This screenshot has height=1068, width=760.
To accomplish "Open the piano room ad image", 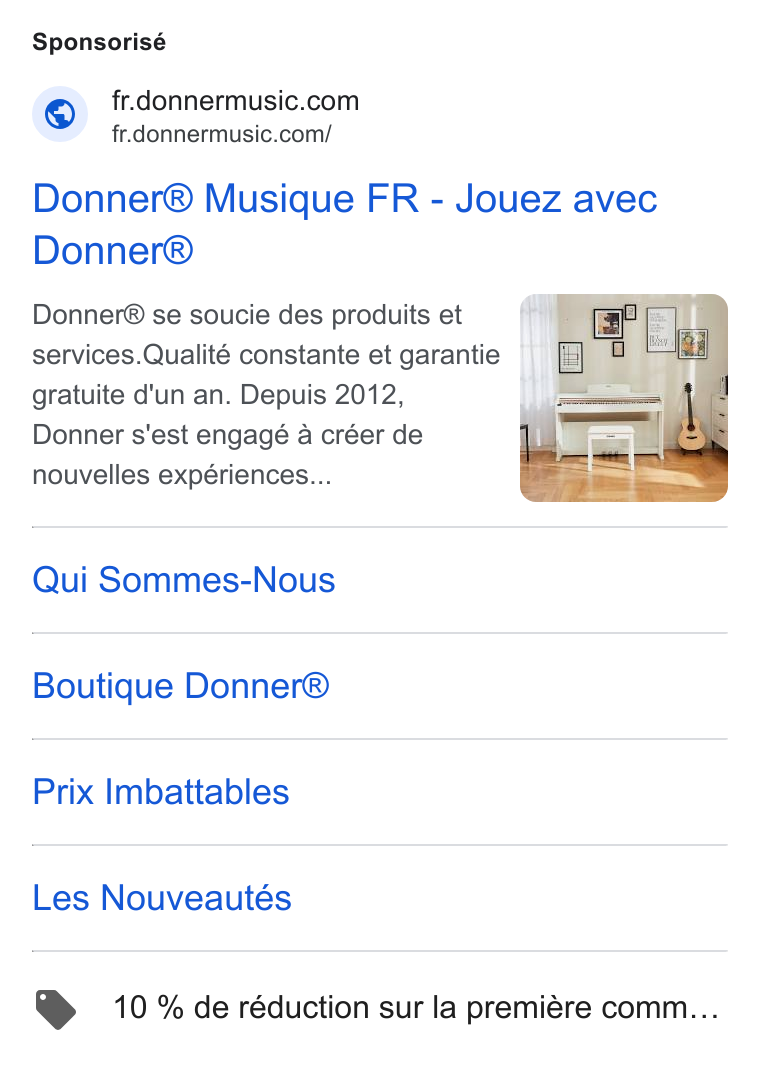I will [x=623, y=398].
